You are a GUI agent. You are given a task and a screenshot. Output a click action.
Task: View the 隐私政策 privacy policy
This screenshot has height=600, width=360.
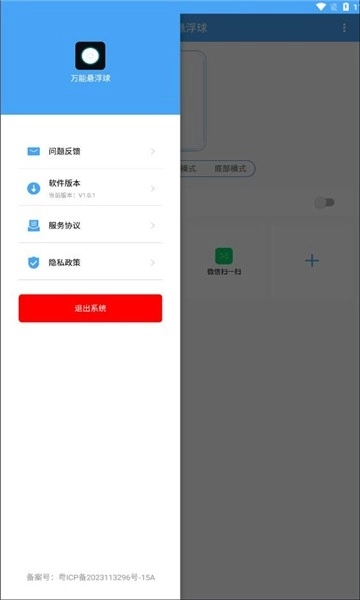click(90, 263)
